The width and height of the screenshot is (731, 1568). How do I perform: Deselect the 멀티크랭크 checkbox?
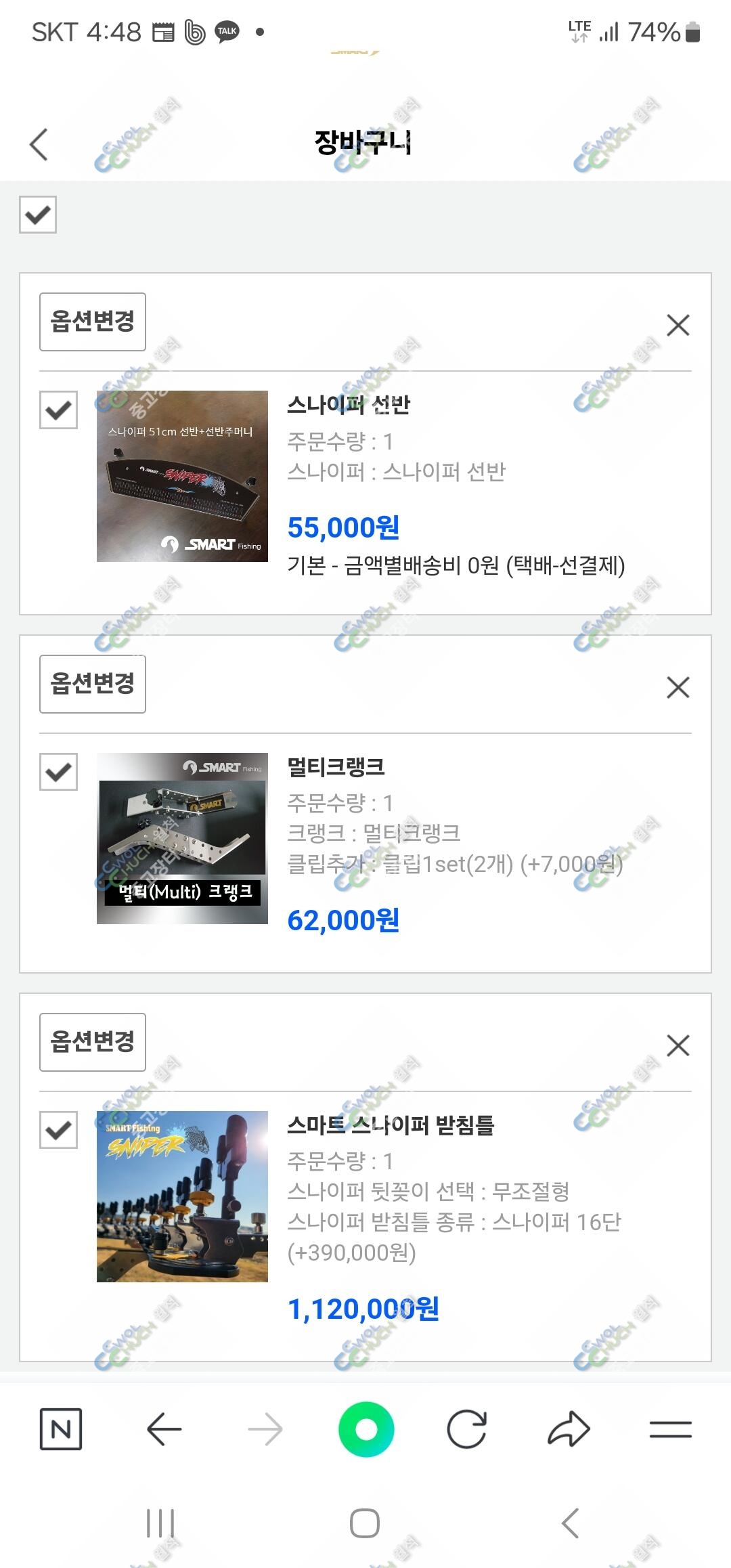click(x=58, y=772)
